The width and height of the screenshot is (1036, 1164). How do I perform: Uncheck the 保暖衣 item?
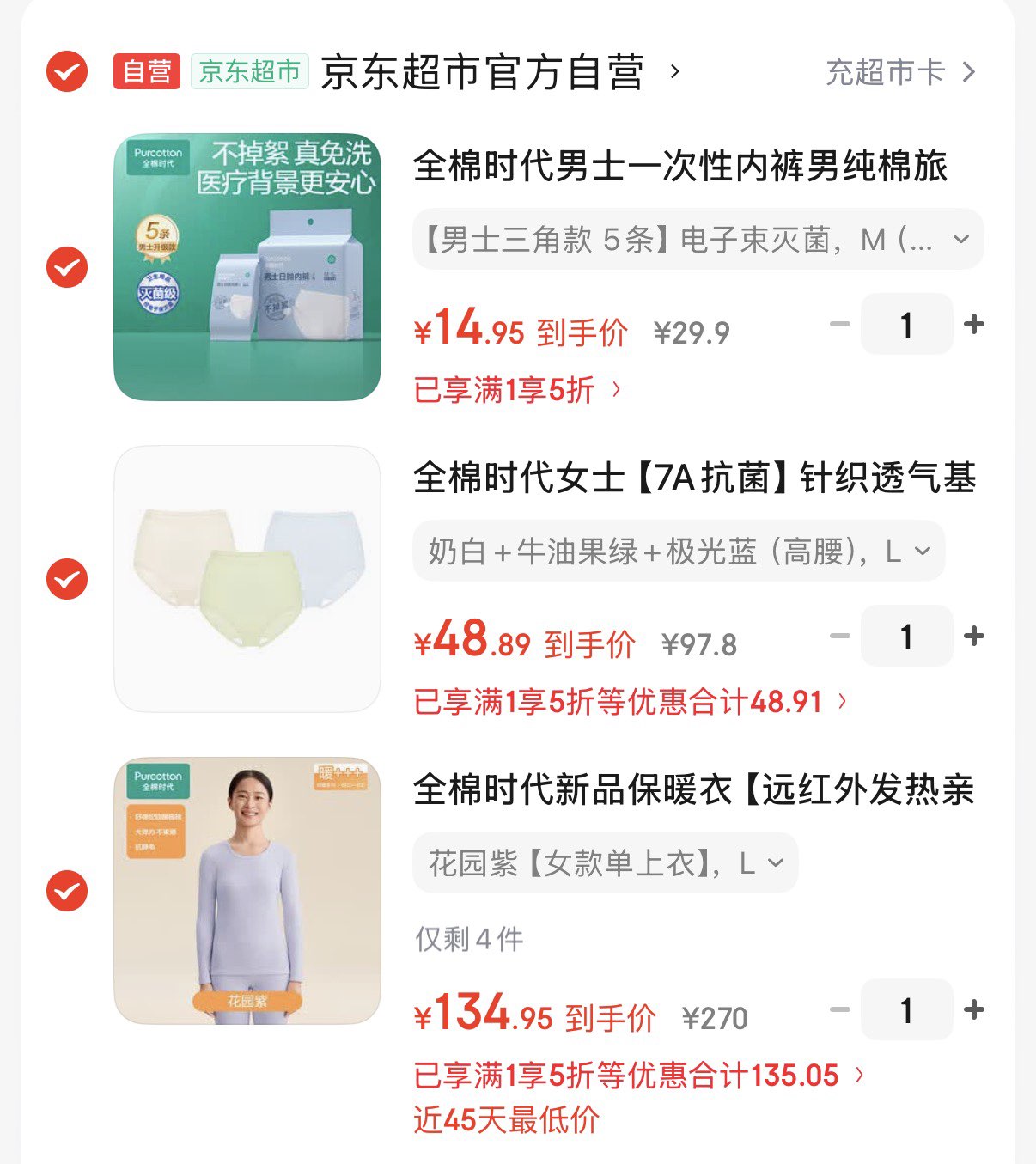point(67,891)
